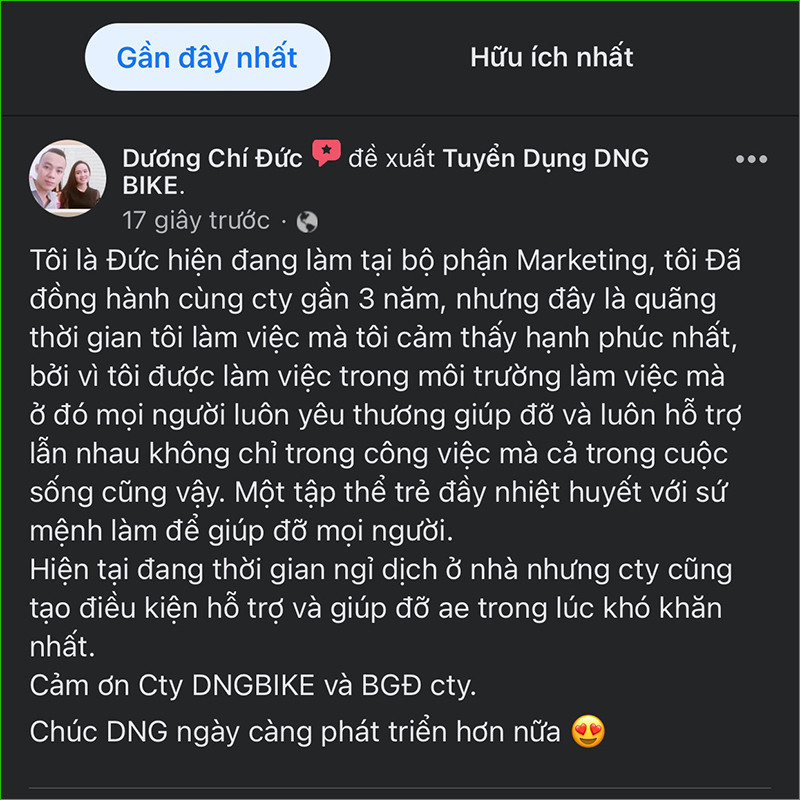View Dương Chí Đức's profile by name
The image size is (800, 800).
coord(212,158)
